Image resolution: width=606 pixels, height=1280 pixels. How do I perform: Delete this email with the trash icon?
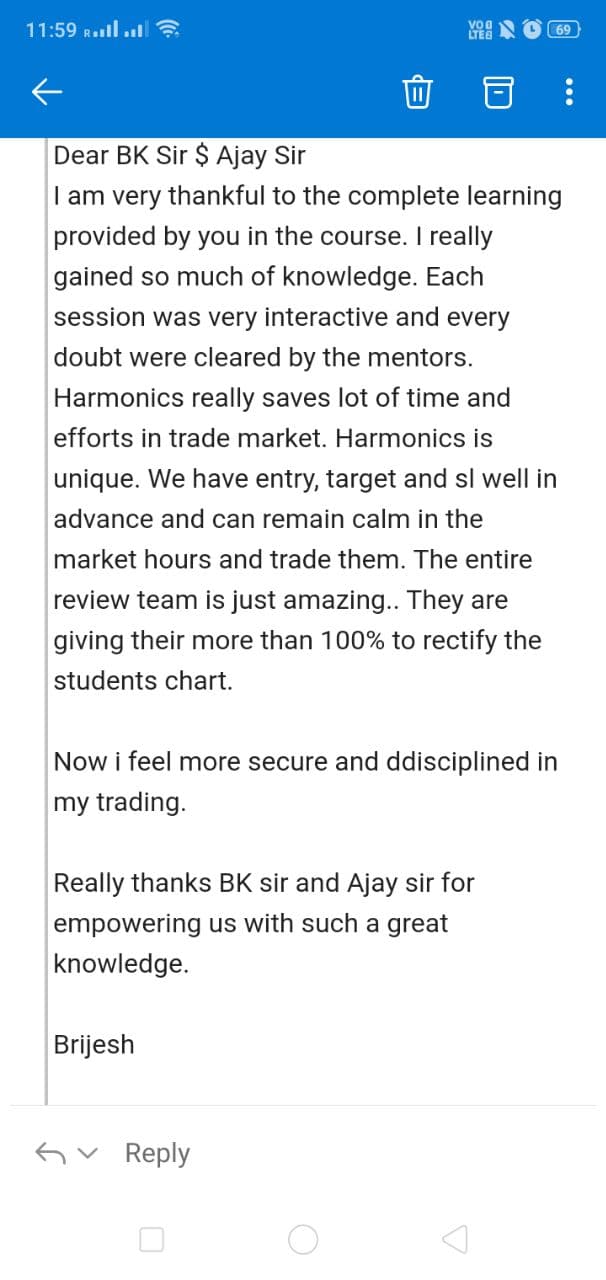click(x=416, y=94)
